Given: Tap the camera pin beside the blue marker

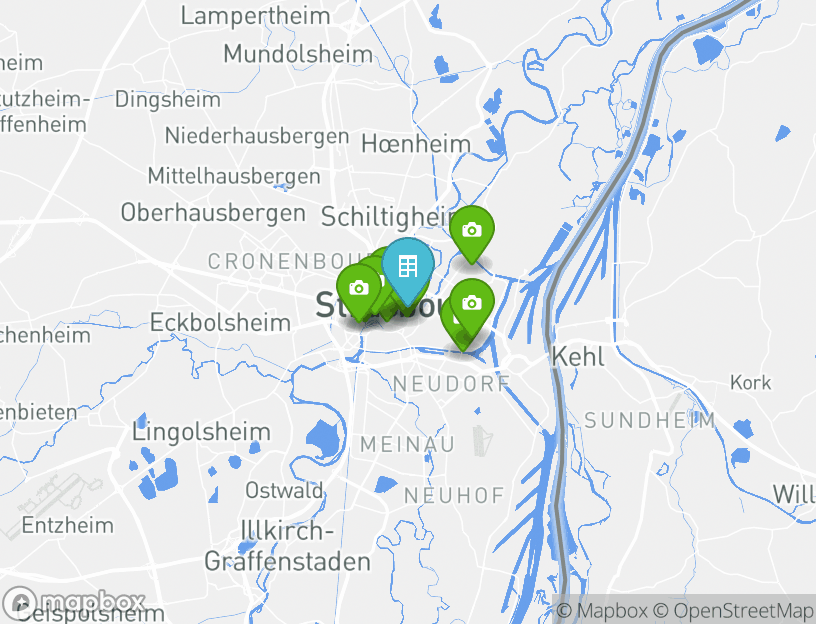Looking at the screenshot, I should (x=358, y=289).
